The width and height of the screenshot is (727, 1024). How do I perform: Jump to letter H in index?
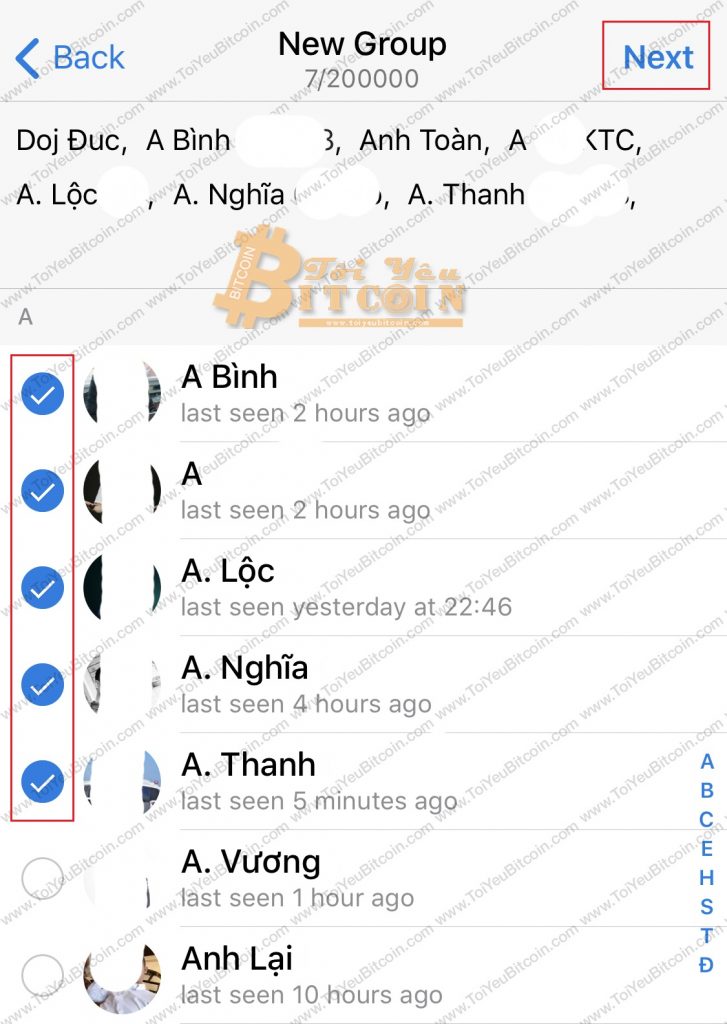[x=706, y=878]
